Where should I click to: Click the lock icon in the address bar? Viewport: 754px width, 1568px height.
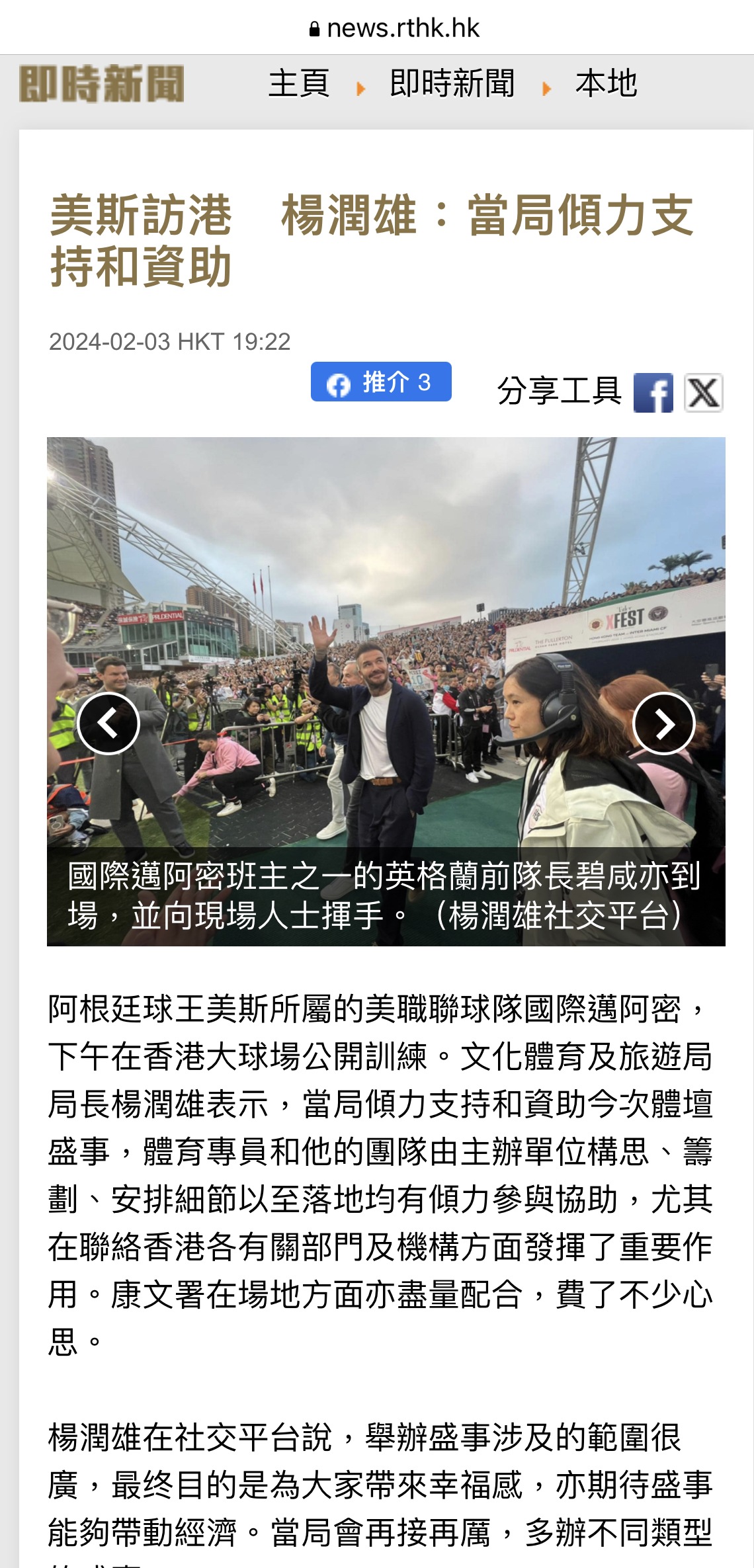coord(315,27)
